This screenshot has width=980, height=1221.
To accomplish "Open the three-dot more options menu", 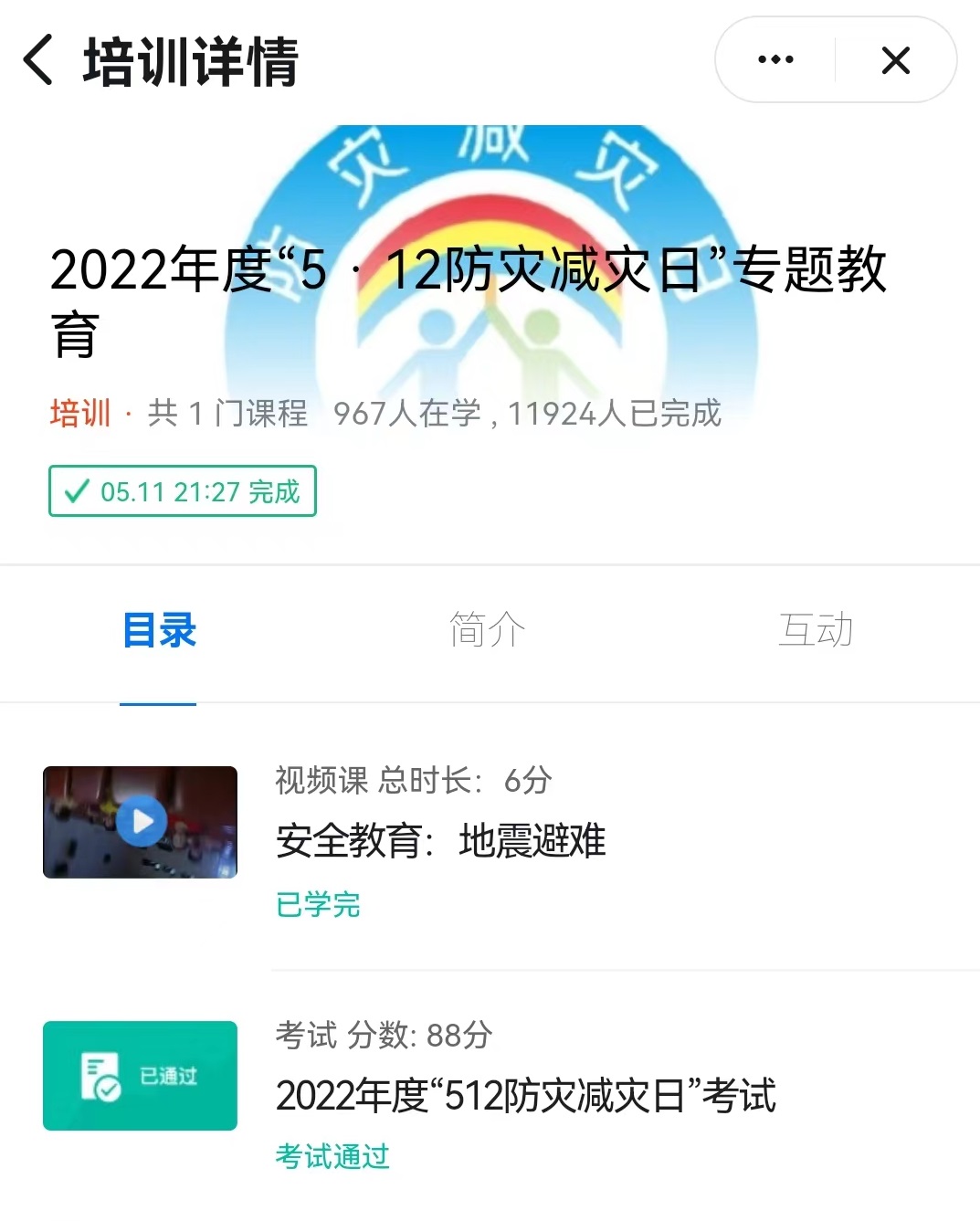I will coord(775,60).
